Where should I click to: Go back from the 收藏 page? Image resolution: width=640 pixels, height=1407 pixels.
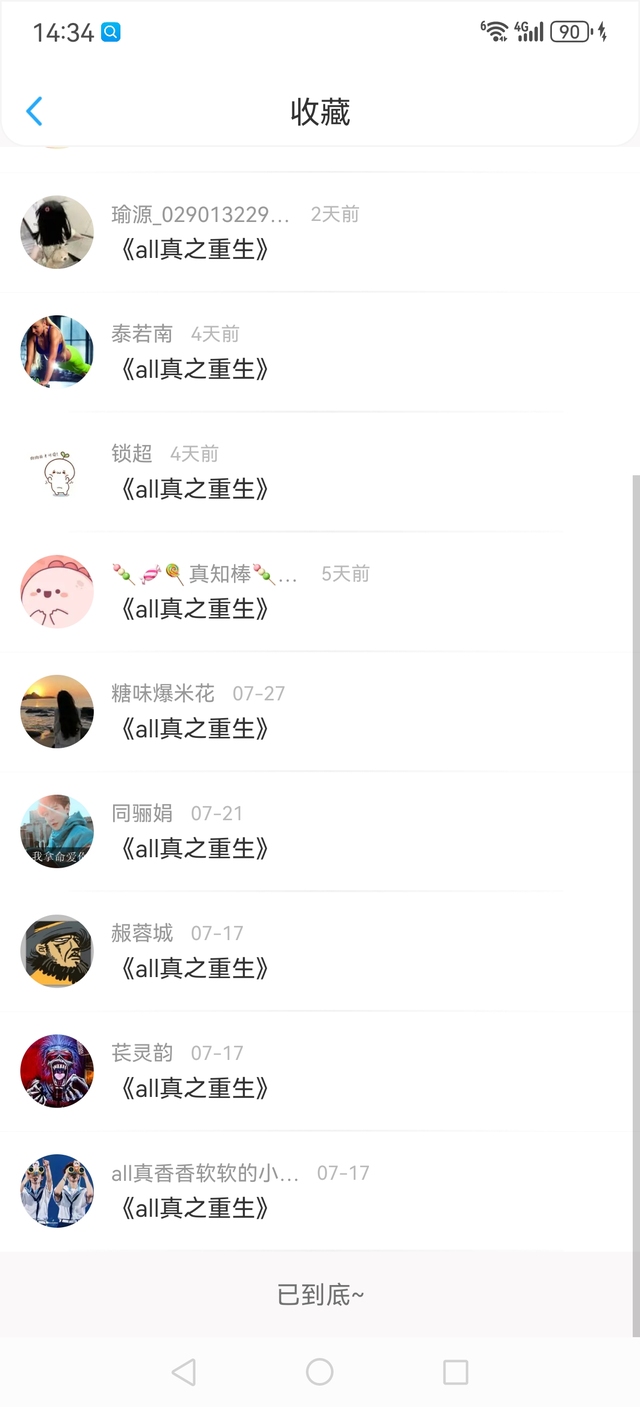(35, 111)
